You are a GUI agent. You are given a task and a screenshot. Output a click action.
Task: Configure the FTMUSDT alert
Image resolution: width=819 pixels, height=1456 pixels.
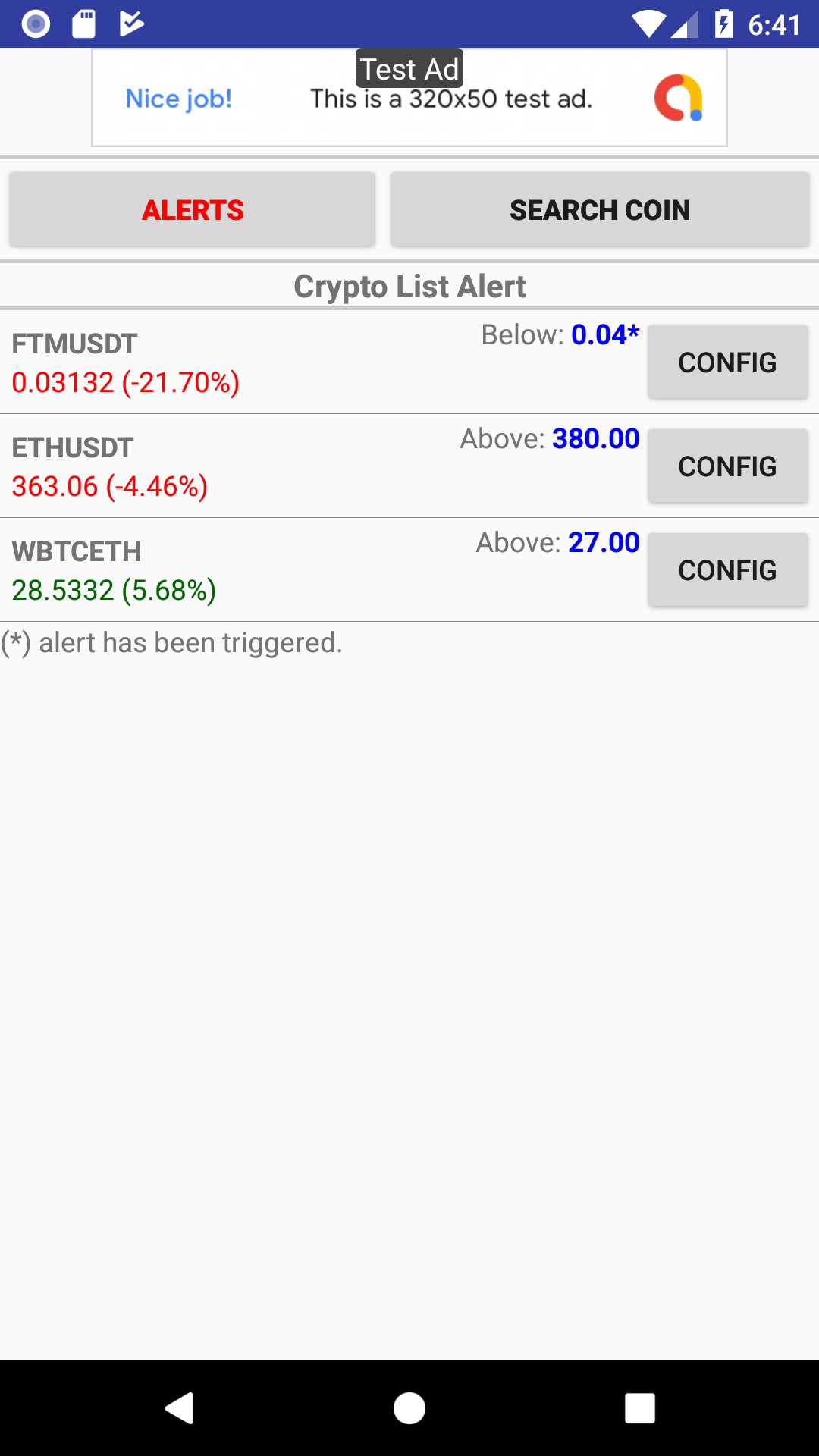[727, 362]
